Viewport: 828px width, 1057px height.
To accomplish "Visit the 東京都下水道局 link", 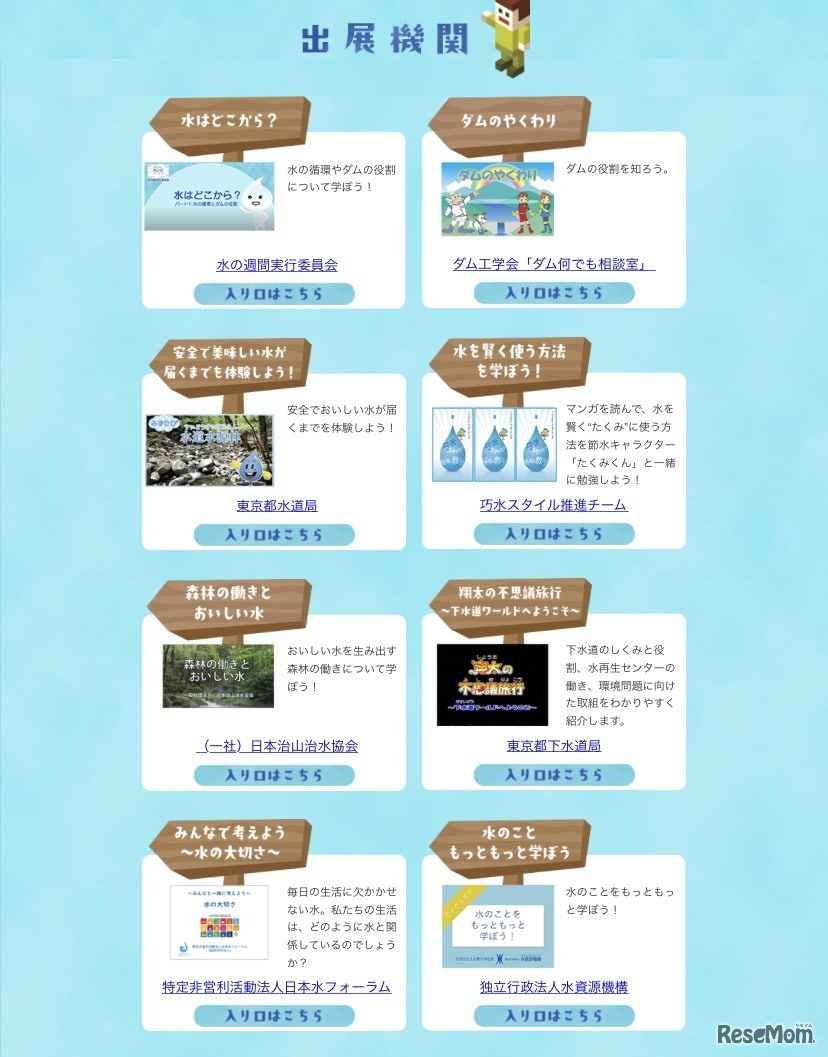I will coord(554,746).
